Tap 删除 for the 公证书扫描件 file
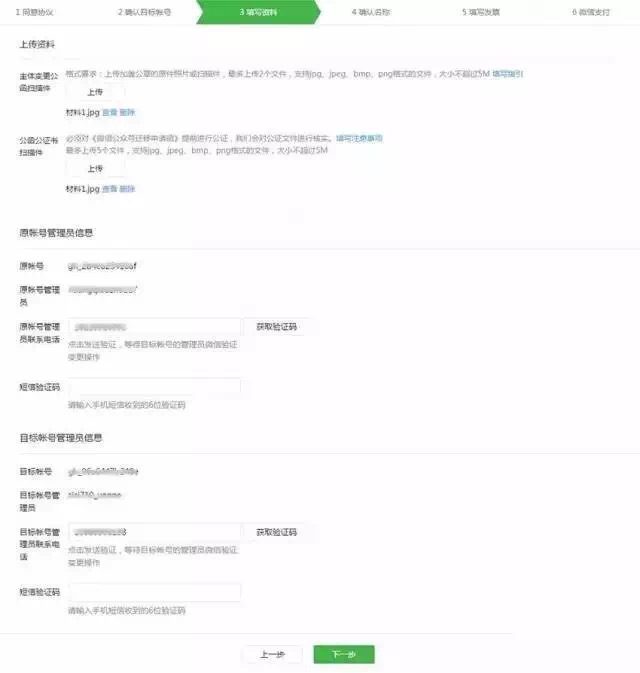The width and height of the screenshot is (640, 673). tap(127, 188)
